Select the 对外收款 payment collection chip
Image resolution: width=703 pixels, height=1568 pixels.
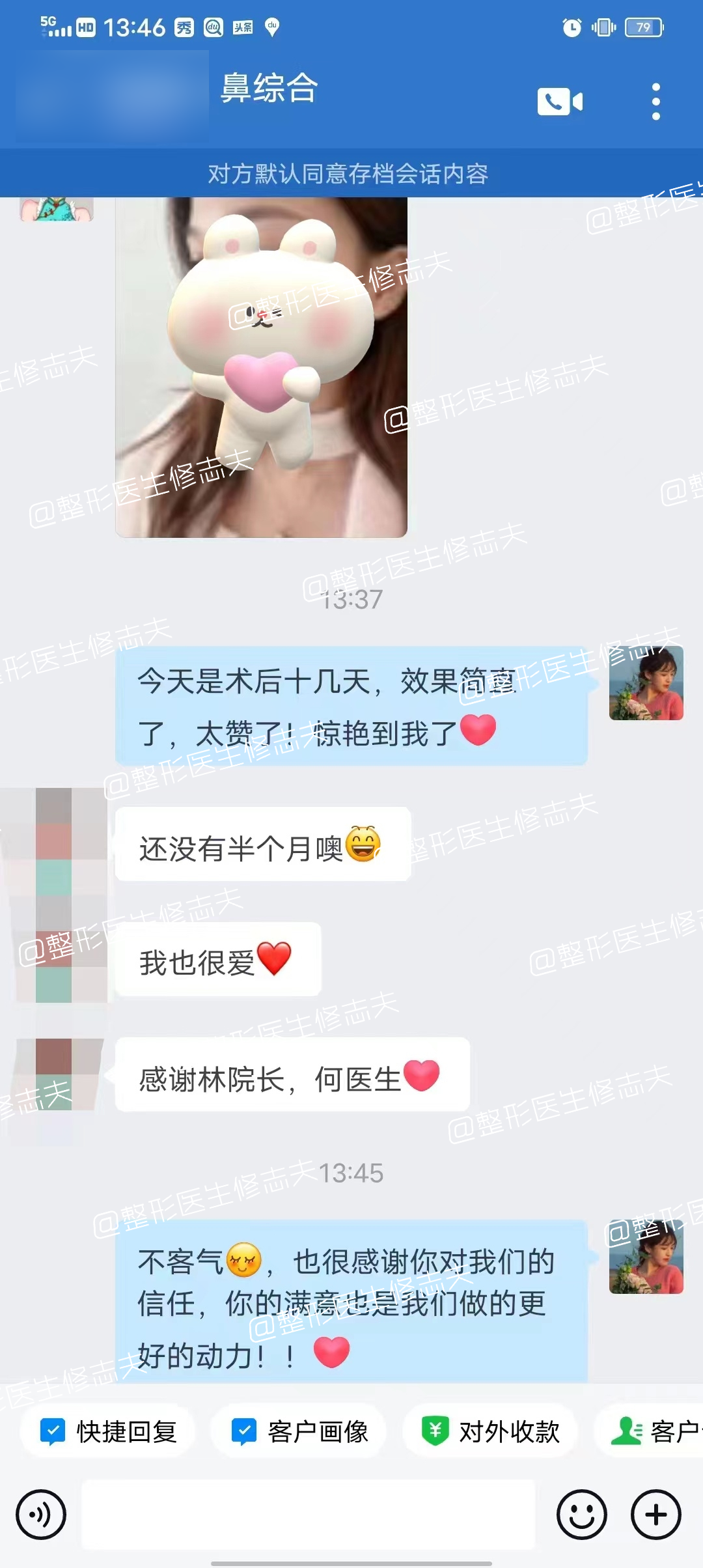(491, 1431)
